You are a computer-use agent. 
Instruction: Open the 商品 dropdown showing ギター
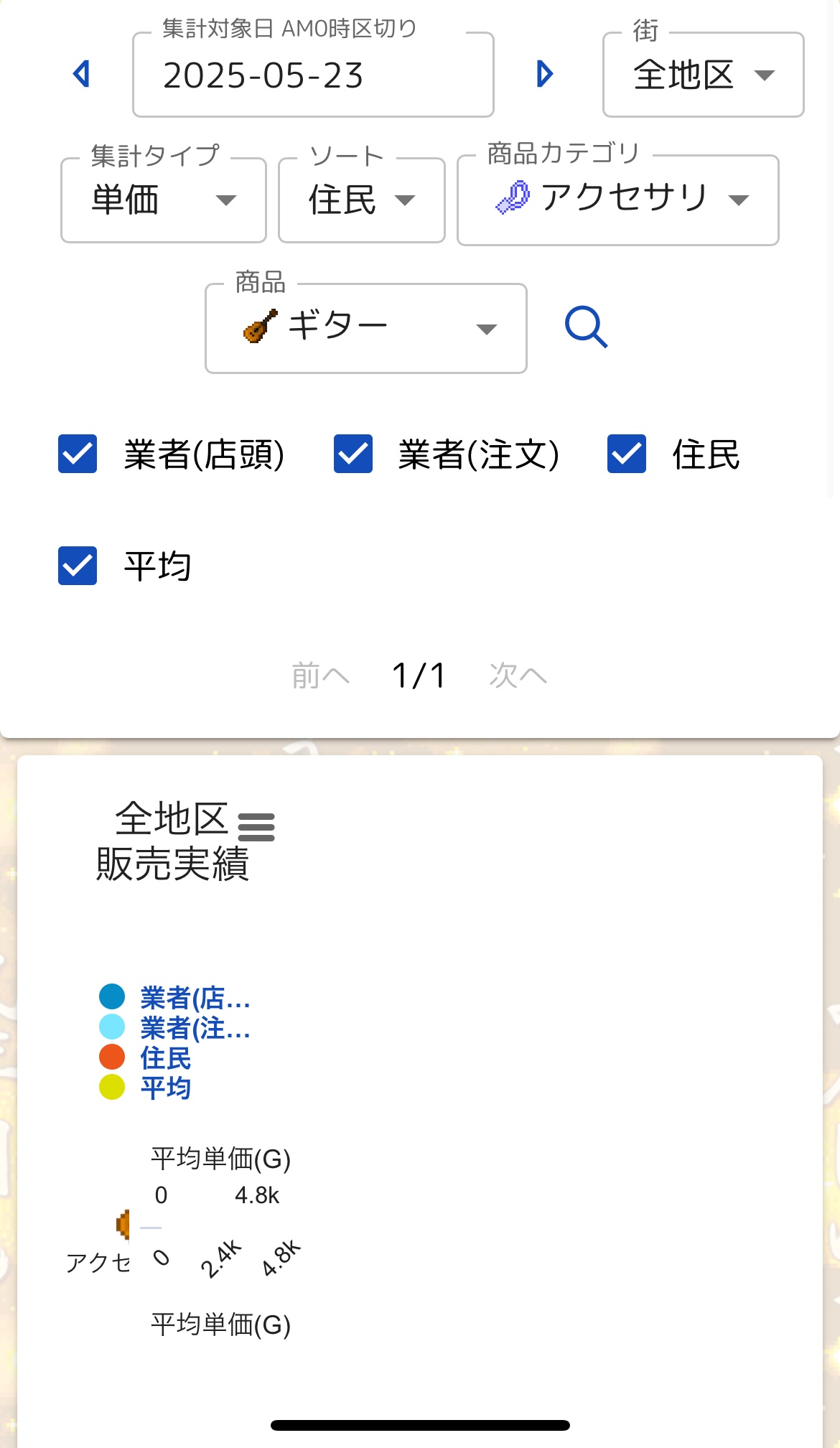pos(366,328)
